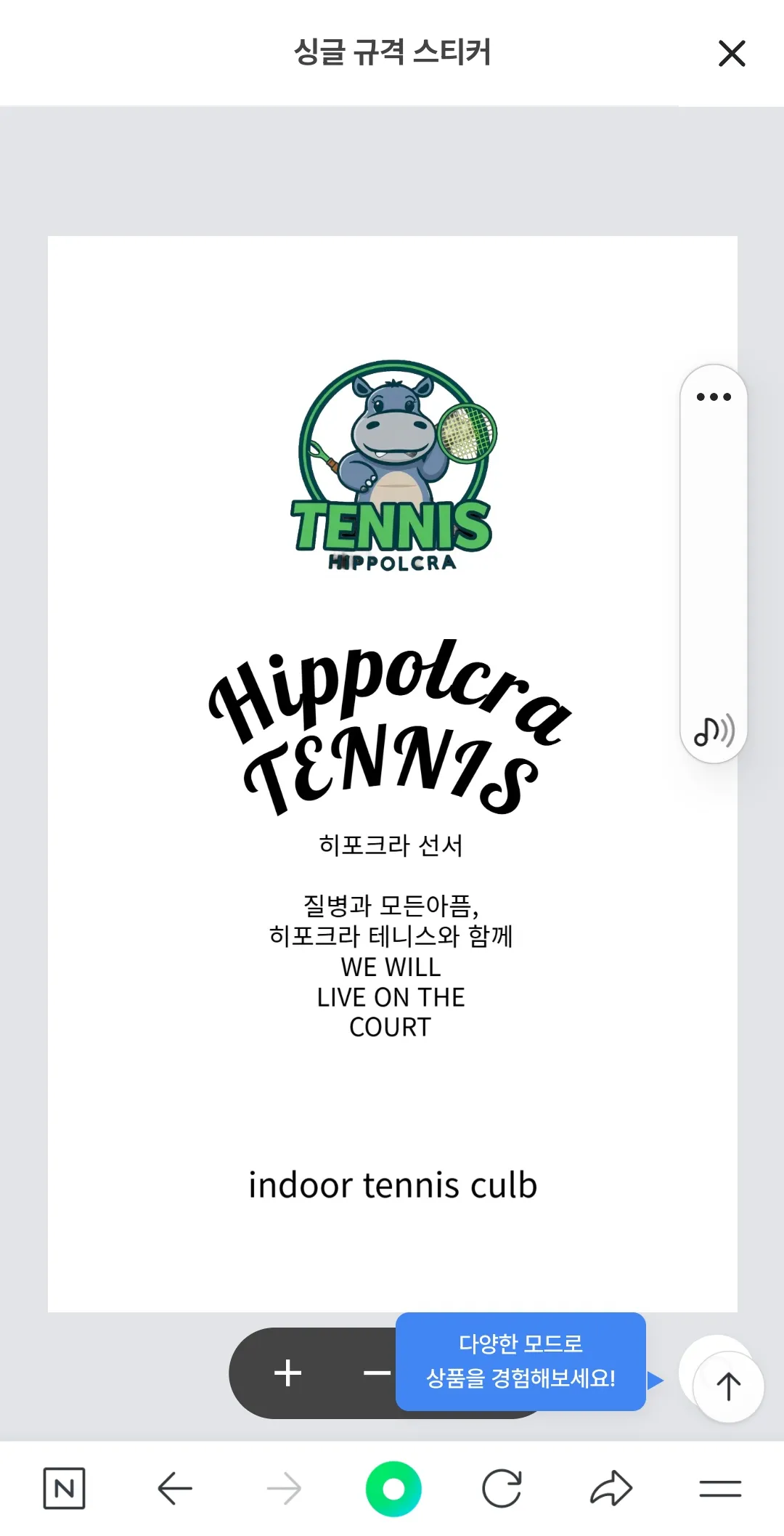Select the 히포크라 선서 text block

click(392, 845)
